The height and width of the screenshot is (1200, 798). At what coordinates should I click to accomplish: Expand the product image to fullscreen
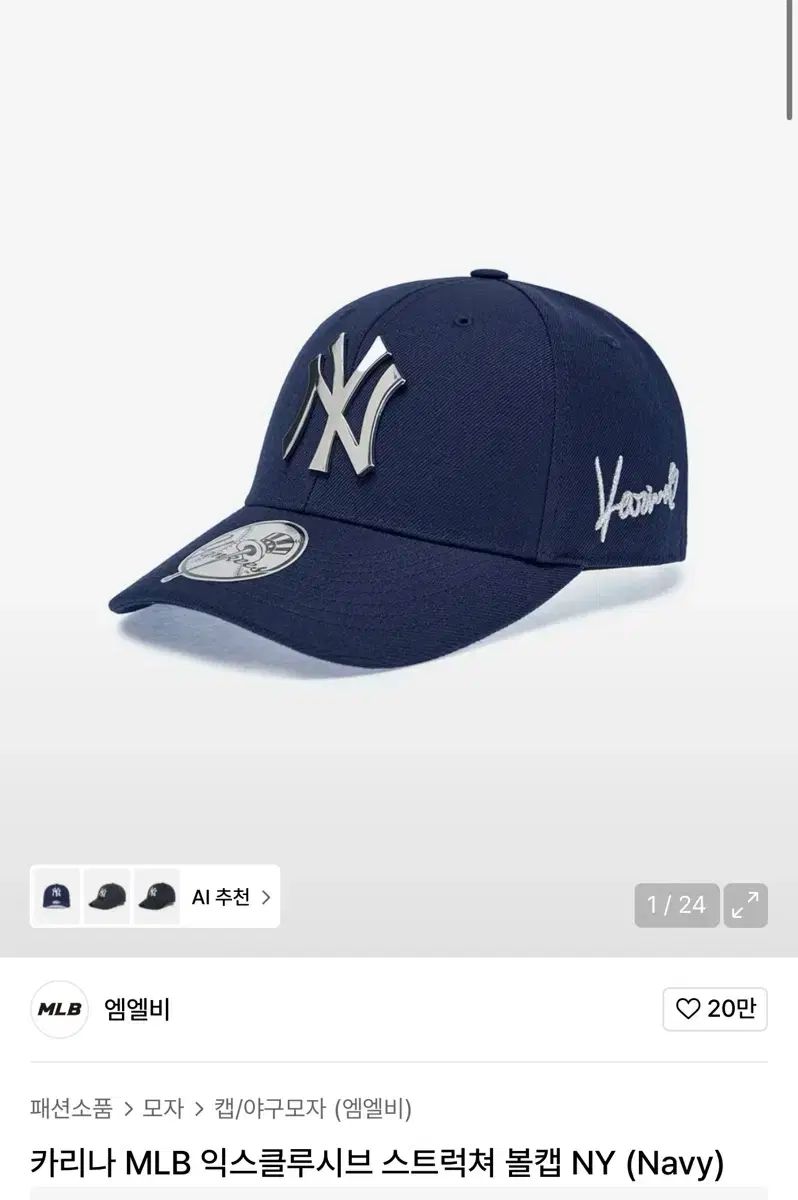click(x=745, y=905)
